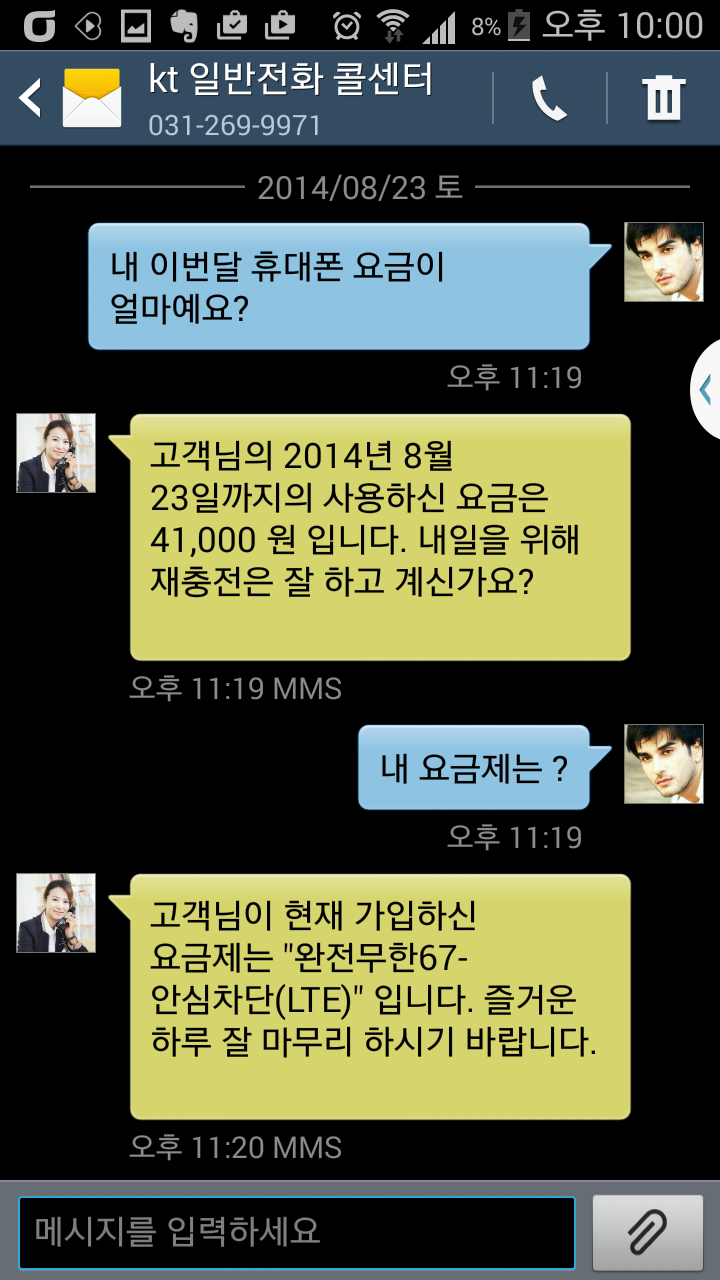Delete messages with the trash icon
Screen dimensions: 720x1280
point(663,98)
